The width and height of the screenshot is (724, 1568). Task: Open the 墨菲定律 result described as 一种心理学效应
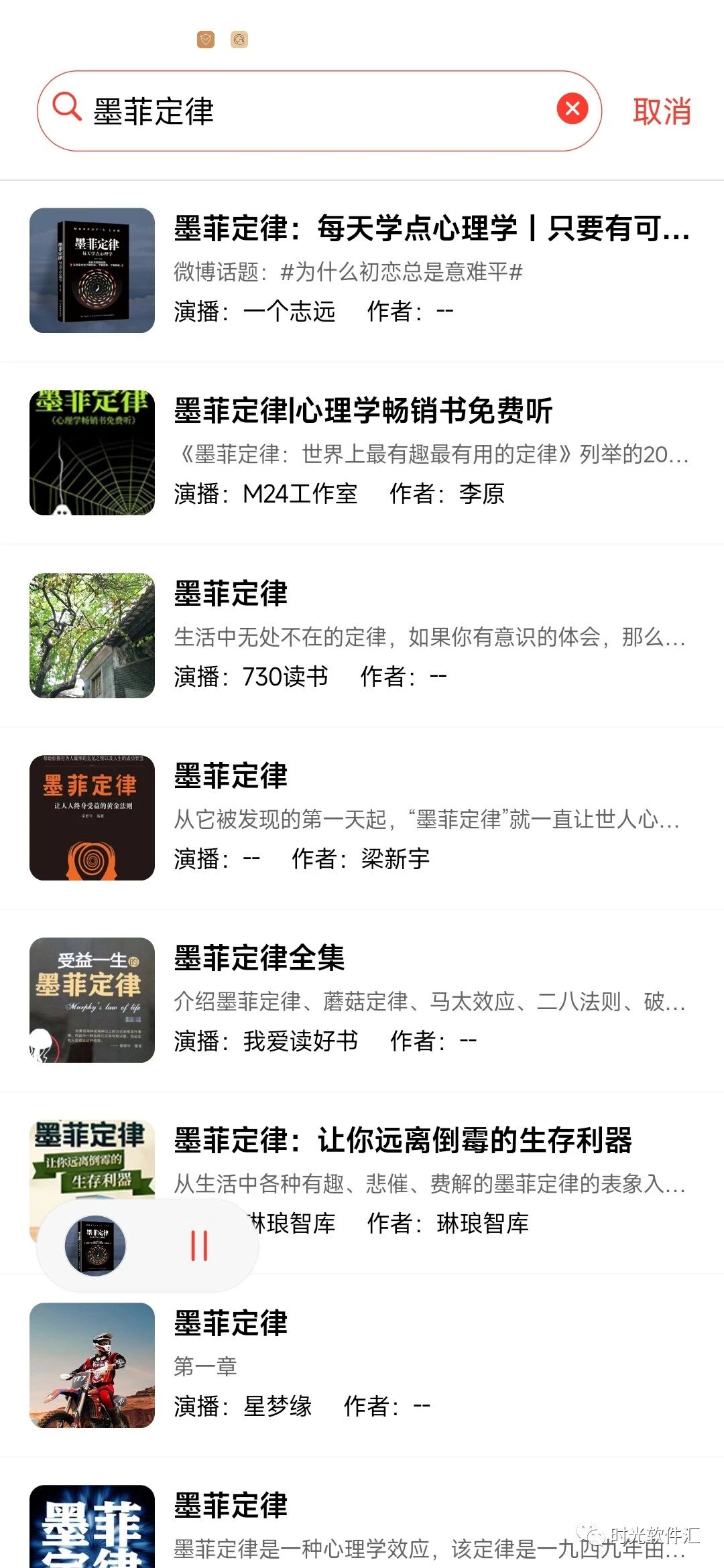pos(429,1528)
